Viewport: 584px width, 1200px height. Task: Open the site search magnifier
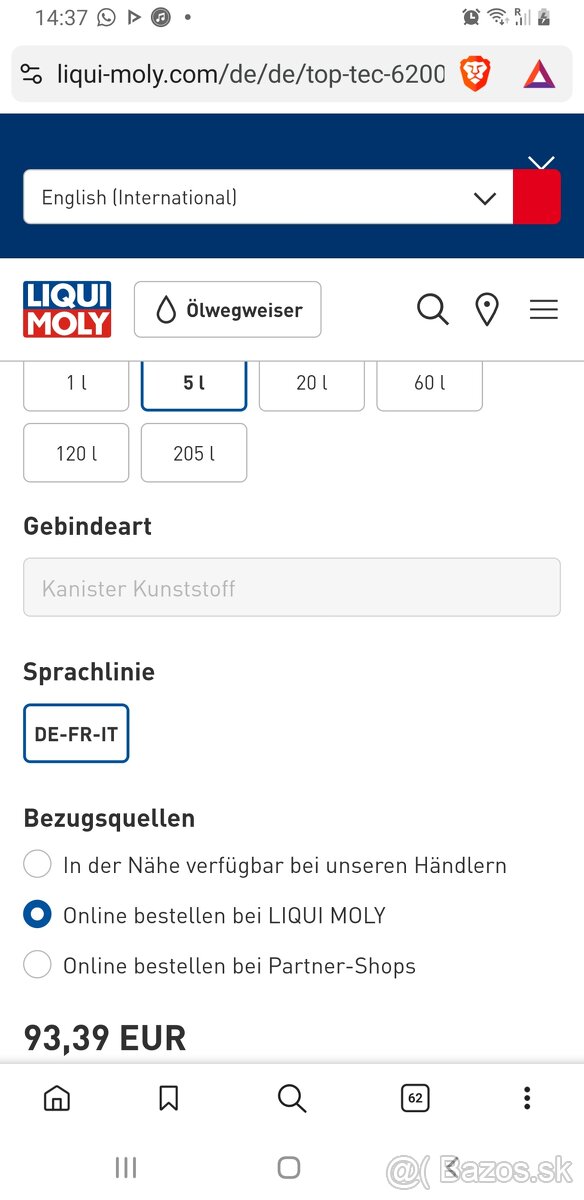click(432, 310)
